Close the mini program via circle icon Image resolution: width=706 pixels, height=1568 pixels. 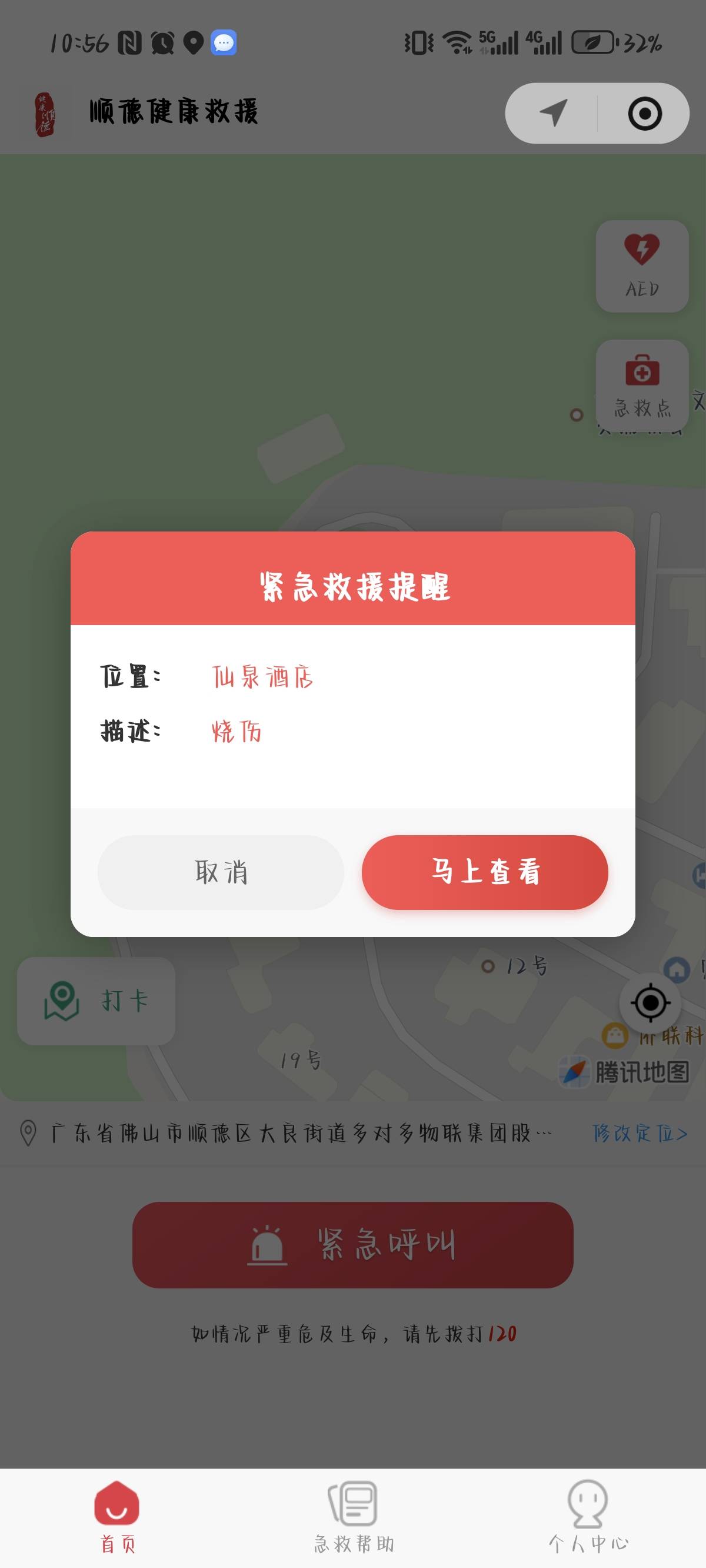pyautogui.click(x=645, y=113)
